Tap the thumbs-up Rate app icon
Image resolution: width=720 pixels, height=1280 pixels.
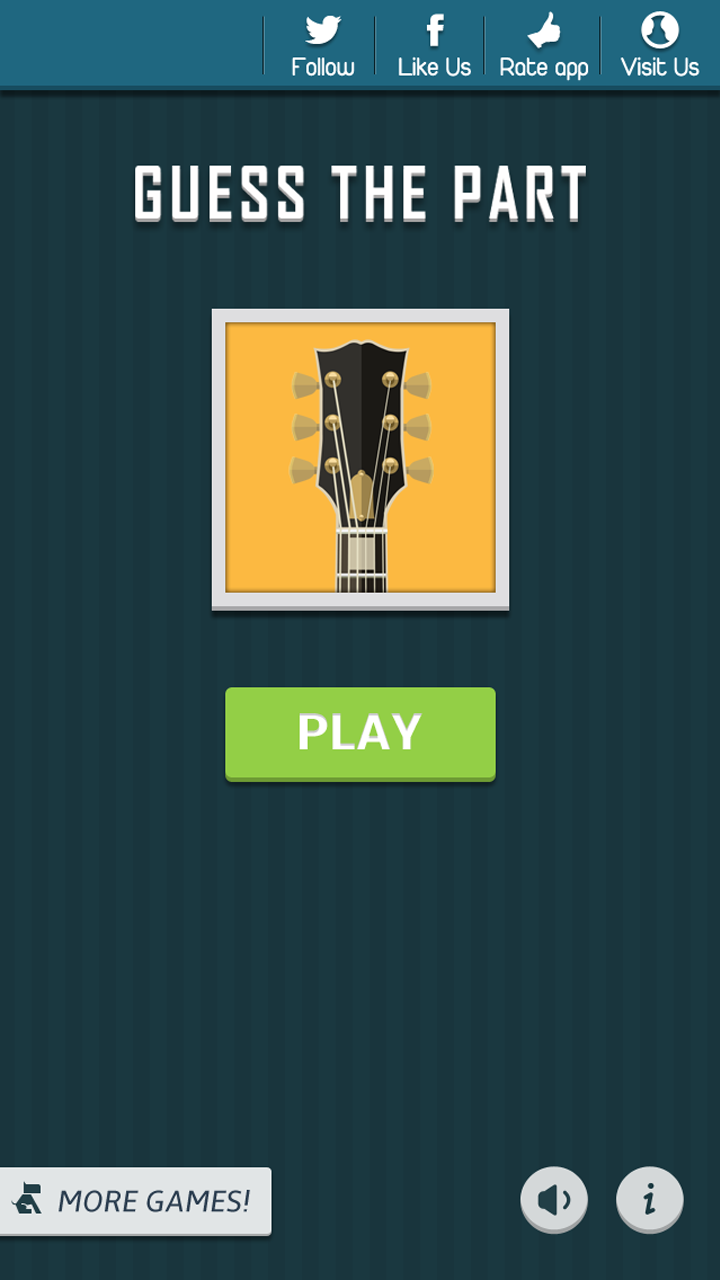tap(542, 33)
